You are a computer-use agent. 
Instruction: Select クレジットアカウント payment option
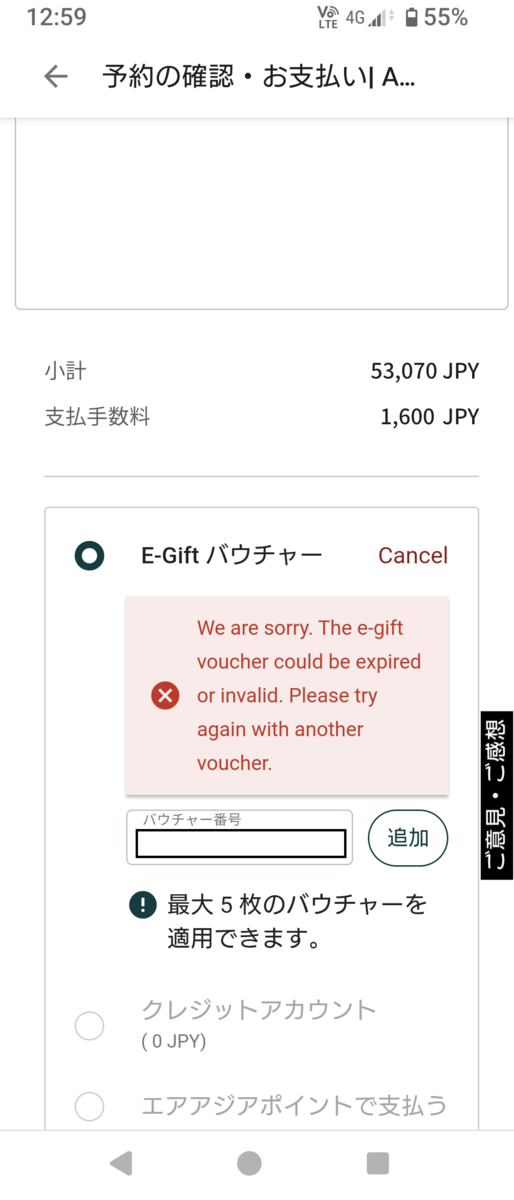[89, 1025]
